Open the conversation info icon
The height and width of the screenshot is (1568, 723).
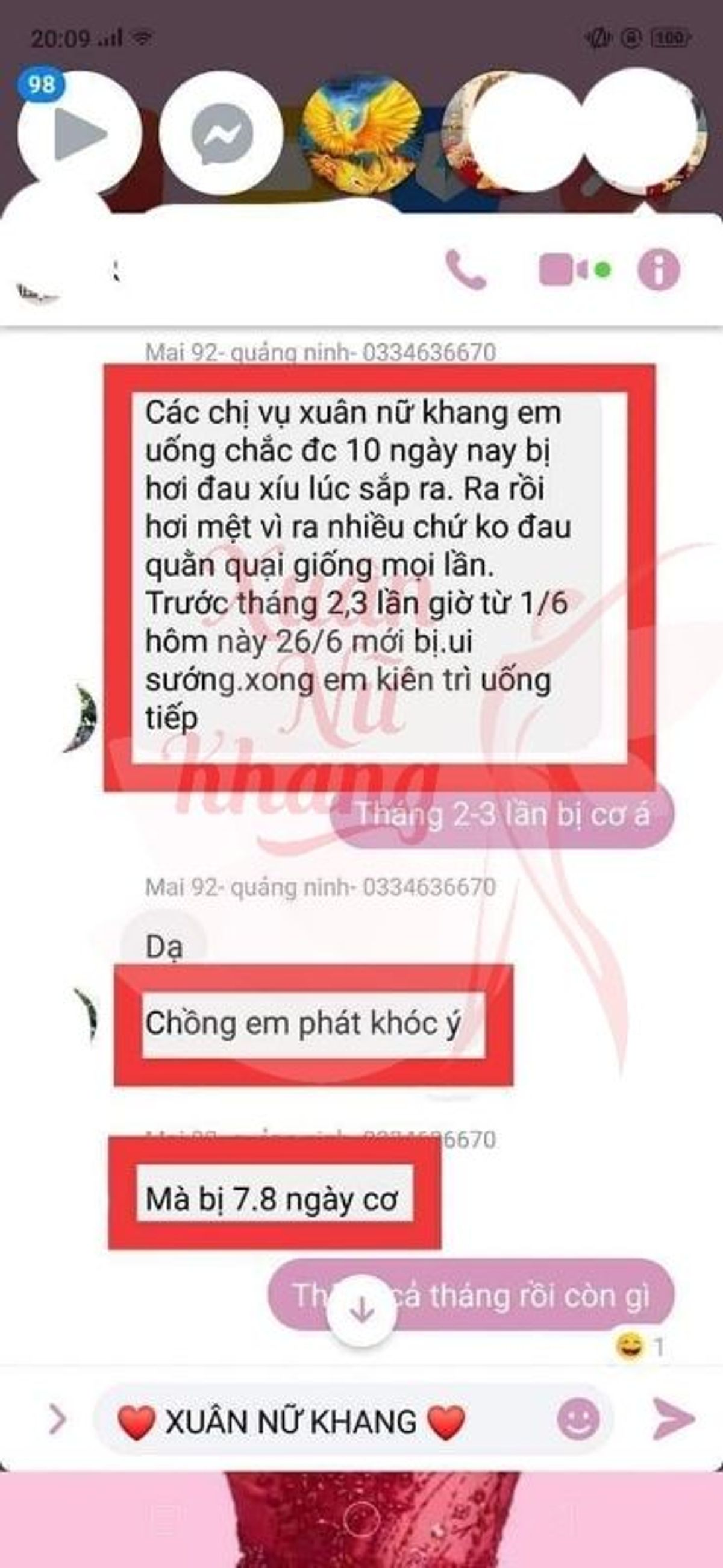[x=658, y=269]
